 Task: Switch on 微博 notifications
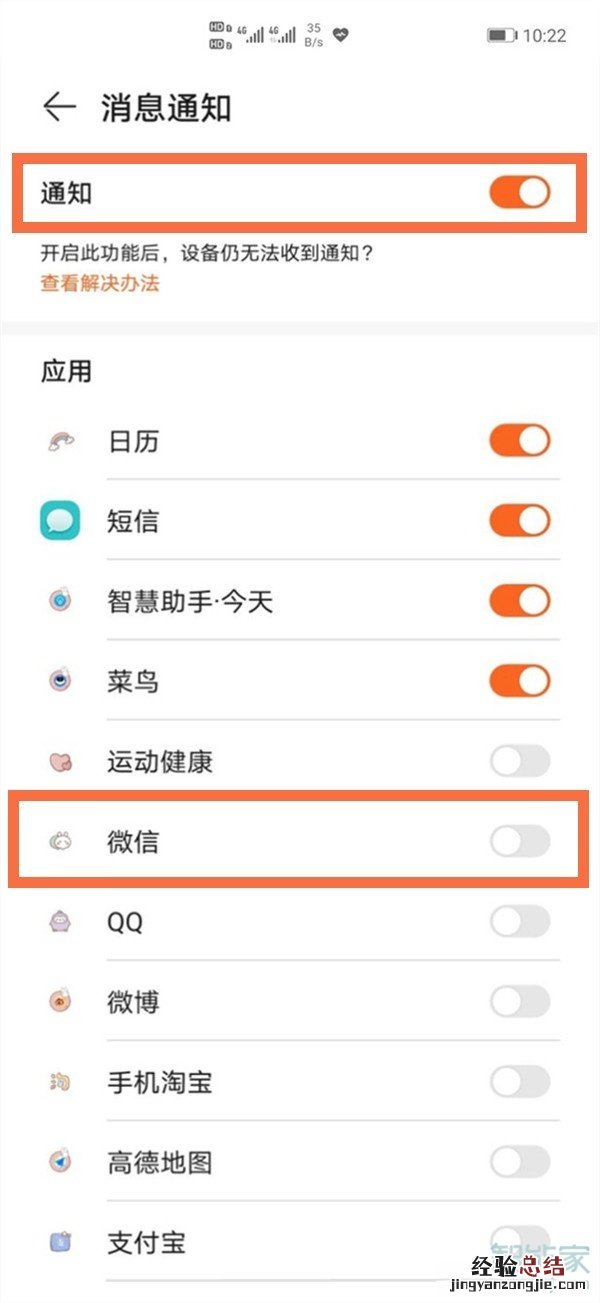coord(519,1001)
